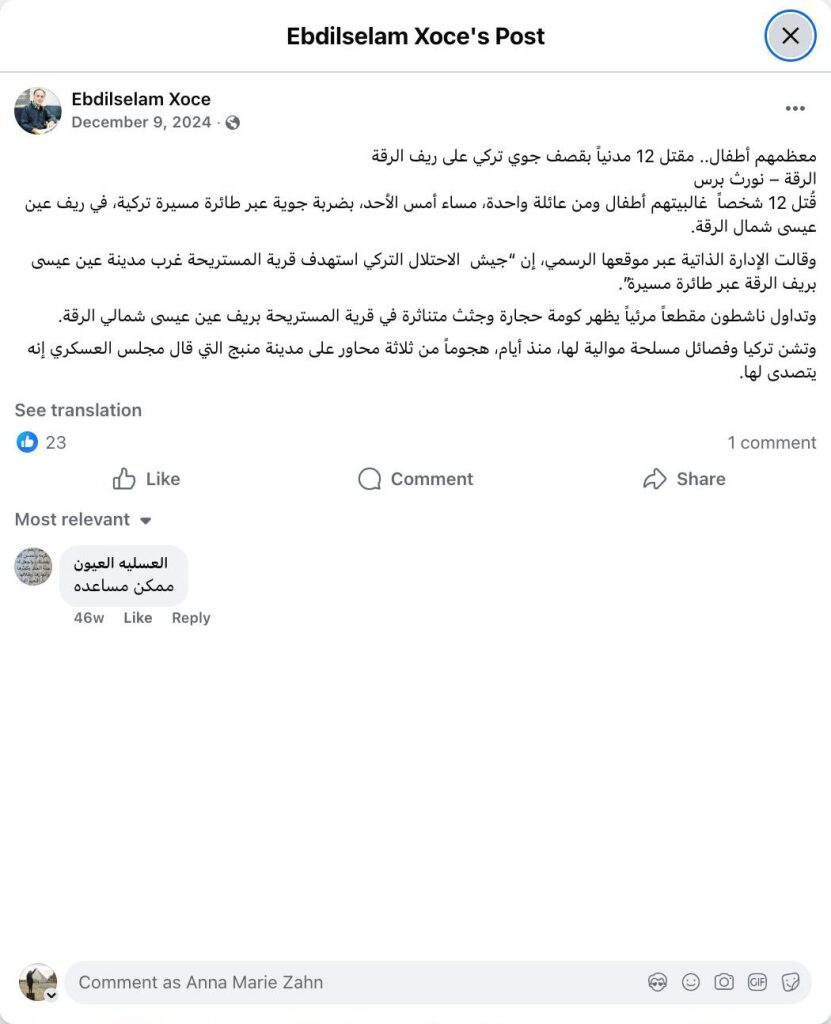831x1024 pixels.
Task: Expand the Most relevant sort dropdown
Action: 83,520
